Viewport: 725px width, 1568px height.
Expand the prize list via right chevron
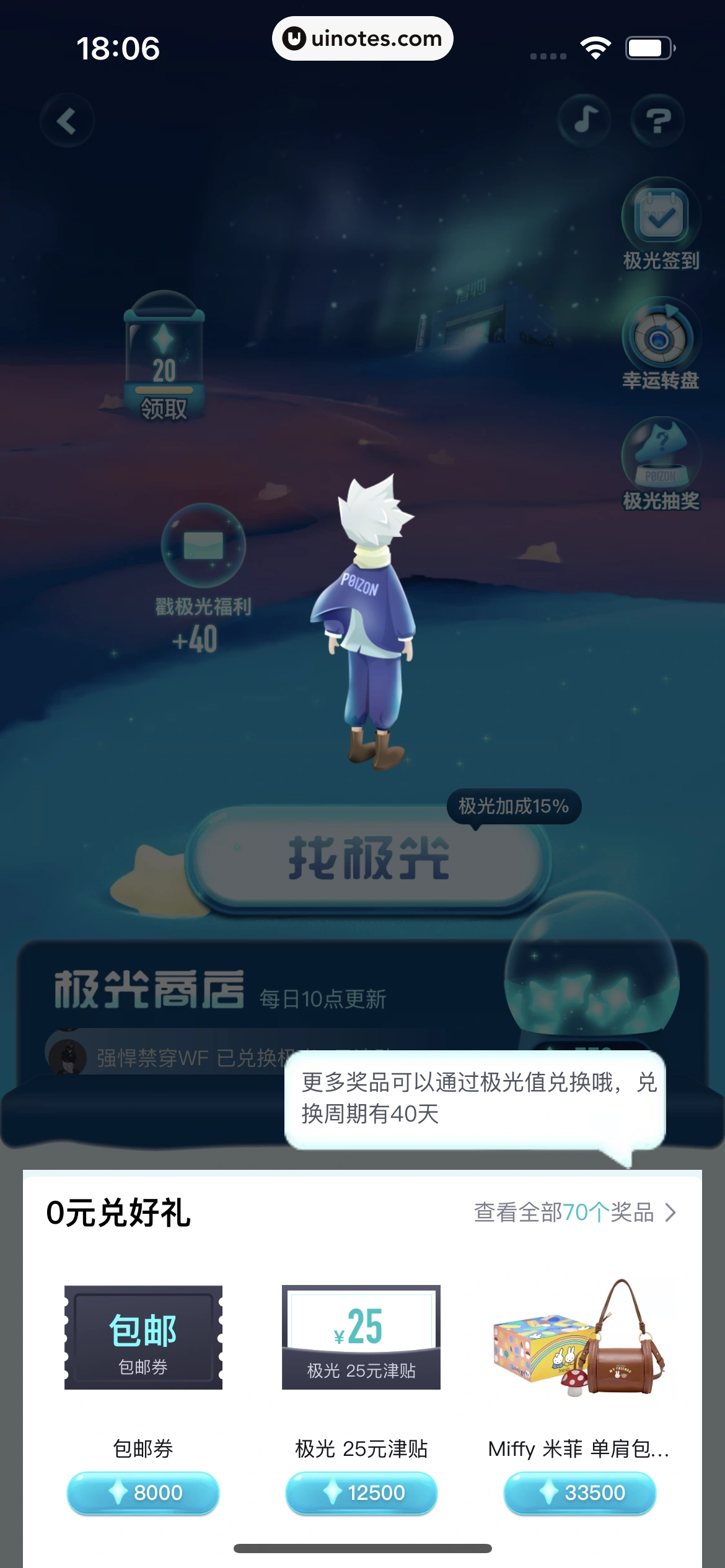[x=670, y=1212]
